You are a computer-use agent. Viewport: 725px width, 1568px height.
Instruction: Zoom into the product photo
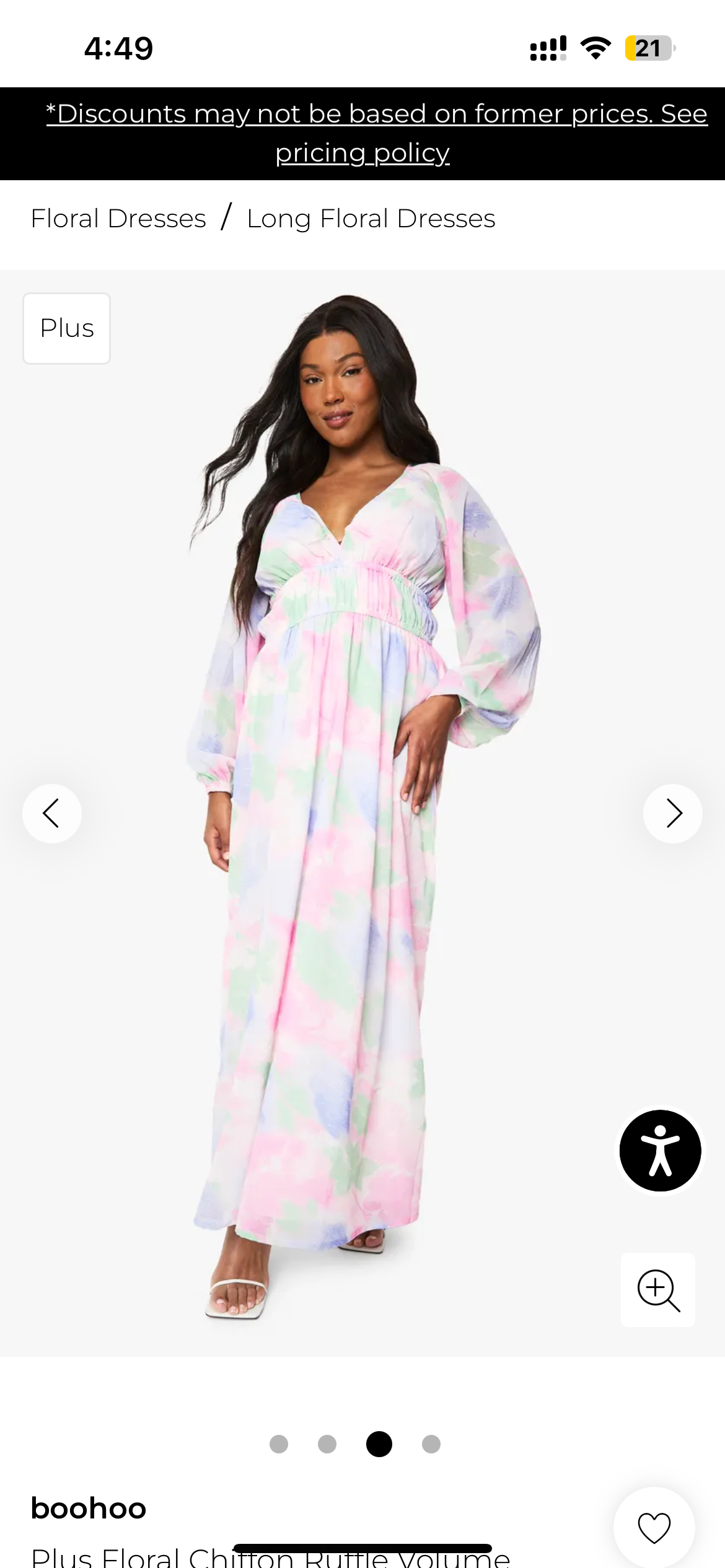pyautogui.click(x=658, y=1289)
